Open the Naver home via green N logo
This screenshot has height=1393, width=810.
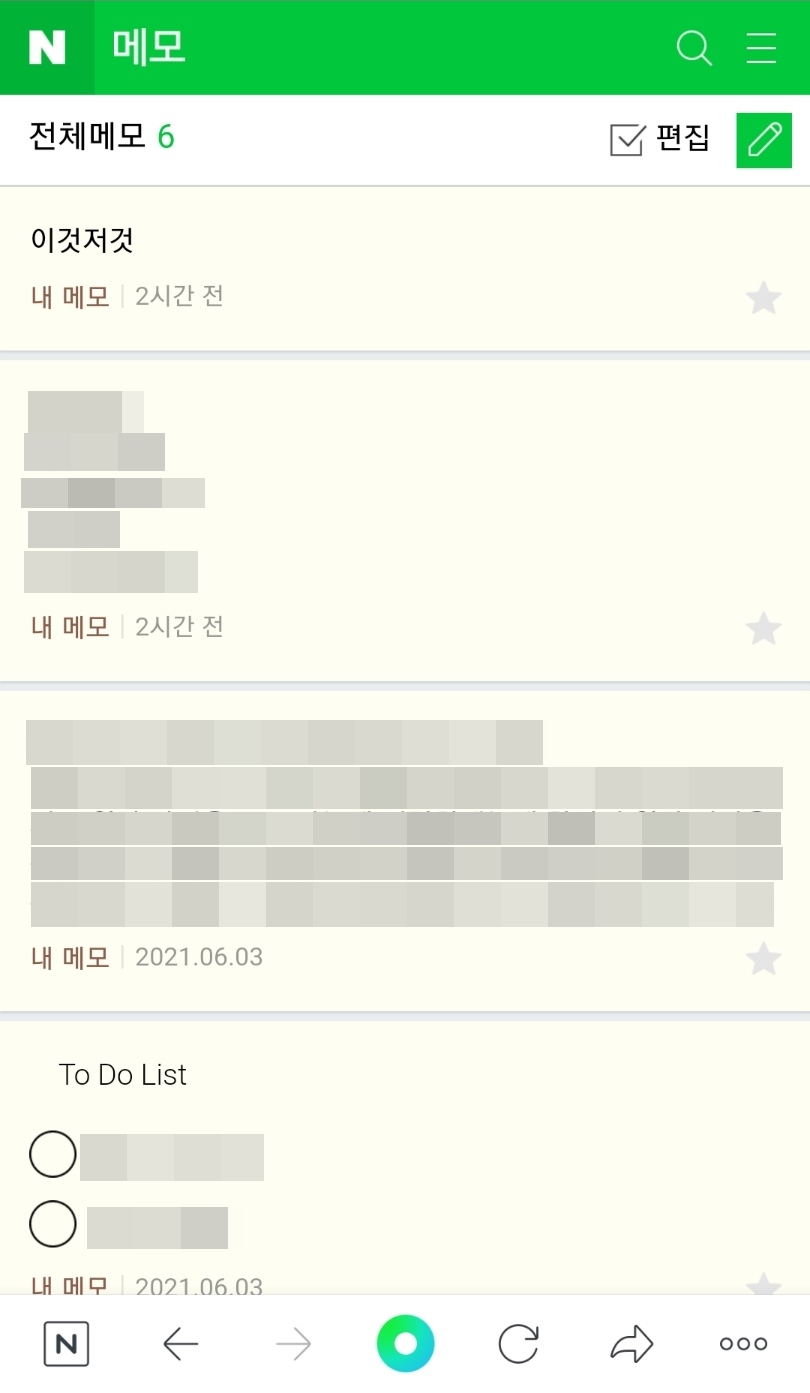[x=46, y=47]
